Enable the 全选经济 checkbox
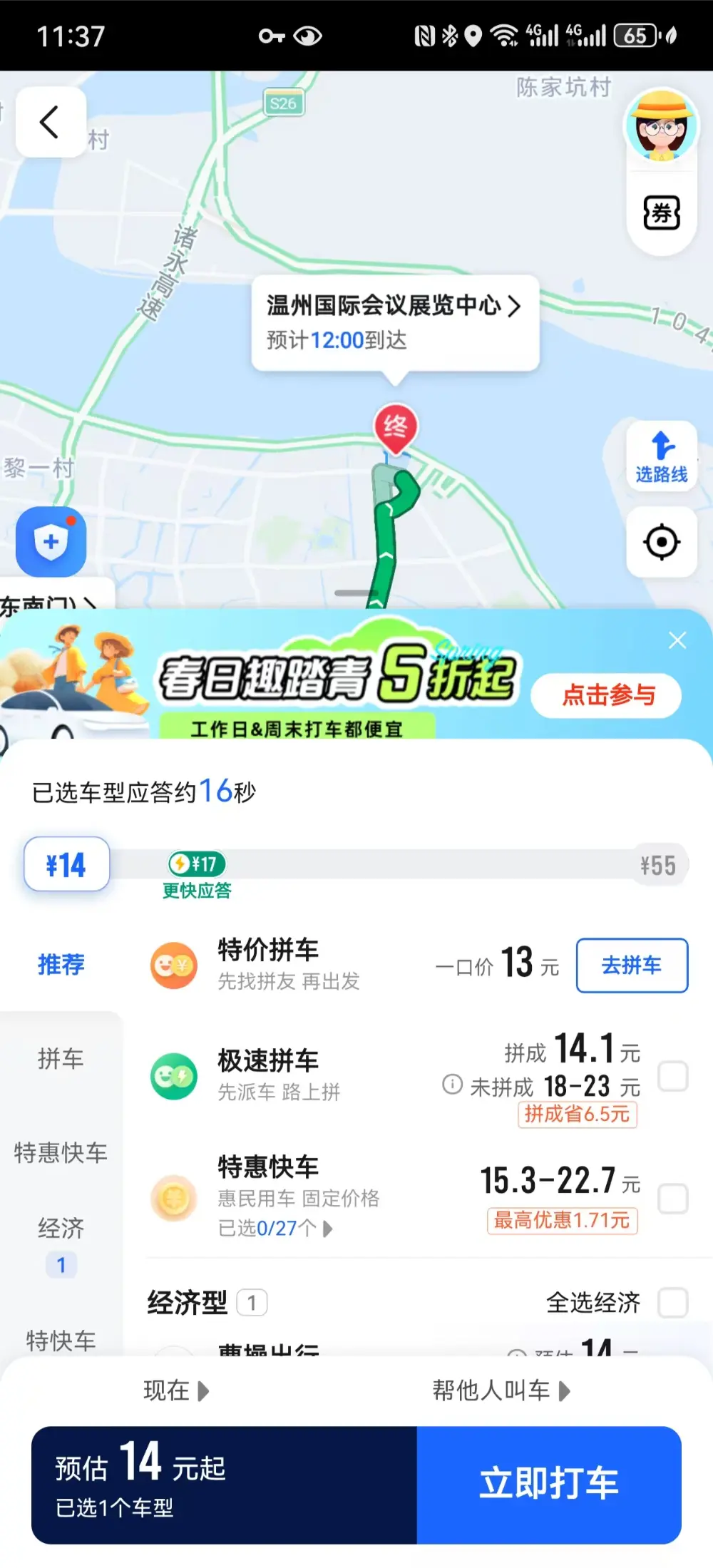The height and width of the screenshot is (1568, 713). coord(673,1302)
